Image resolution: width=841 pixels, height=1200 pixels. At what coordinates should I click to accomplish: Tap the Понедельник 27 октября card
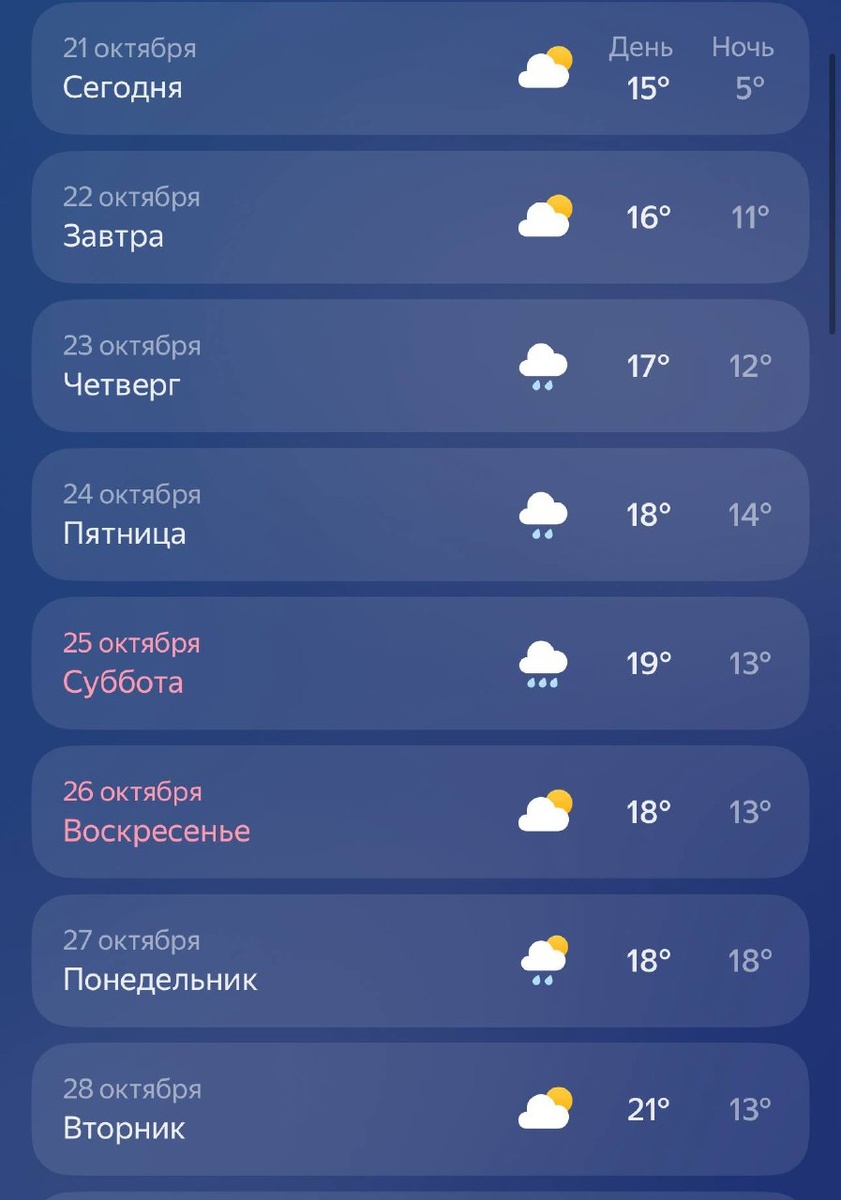click(x=420, y=960)
